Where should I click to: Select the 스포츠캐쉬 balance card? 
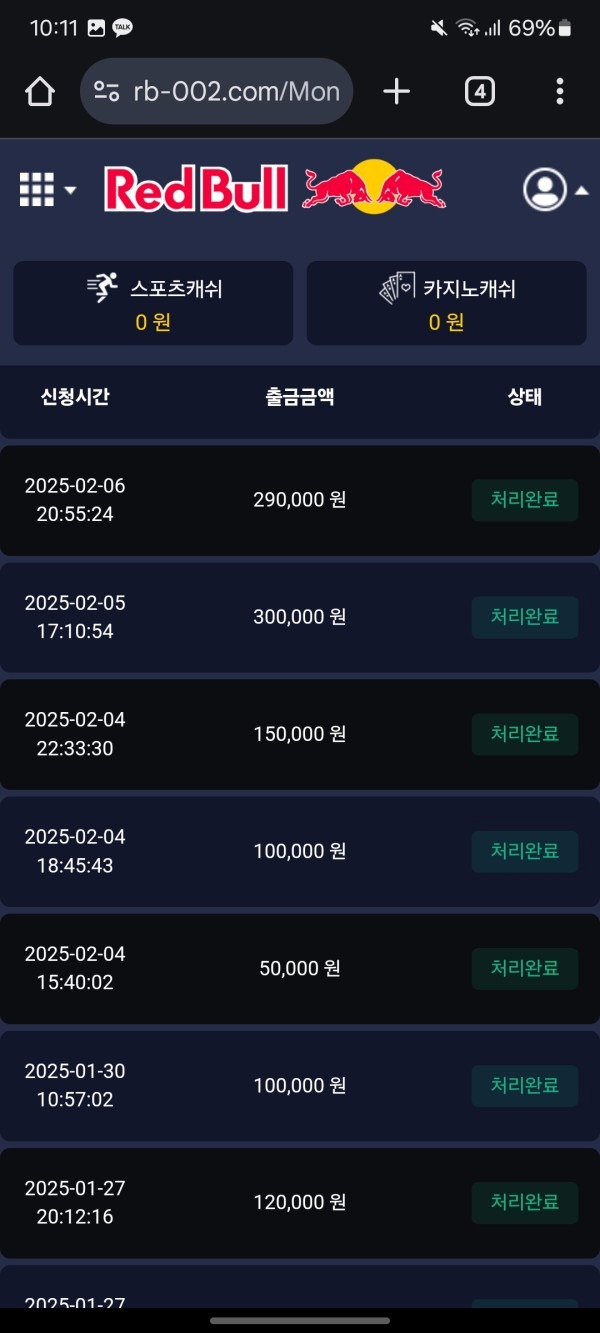click(x=153, y=303)
